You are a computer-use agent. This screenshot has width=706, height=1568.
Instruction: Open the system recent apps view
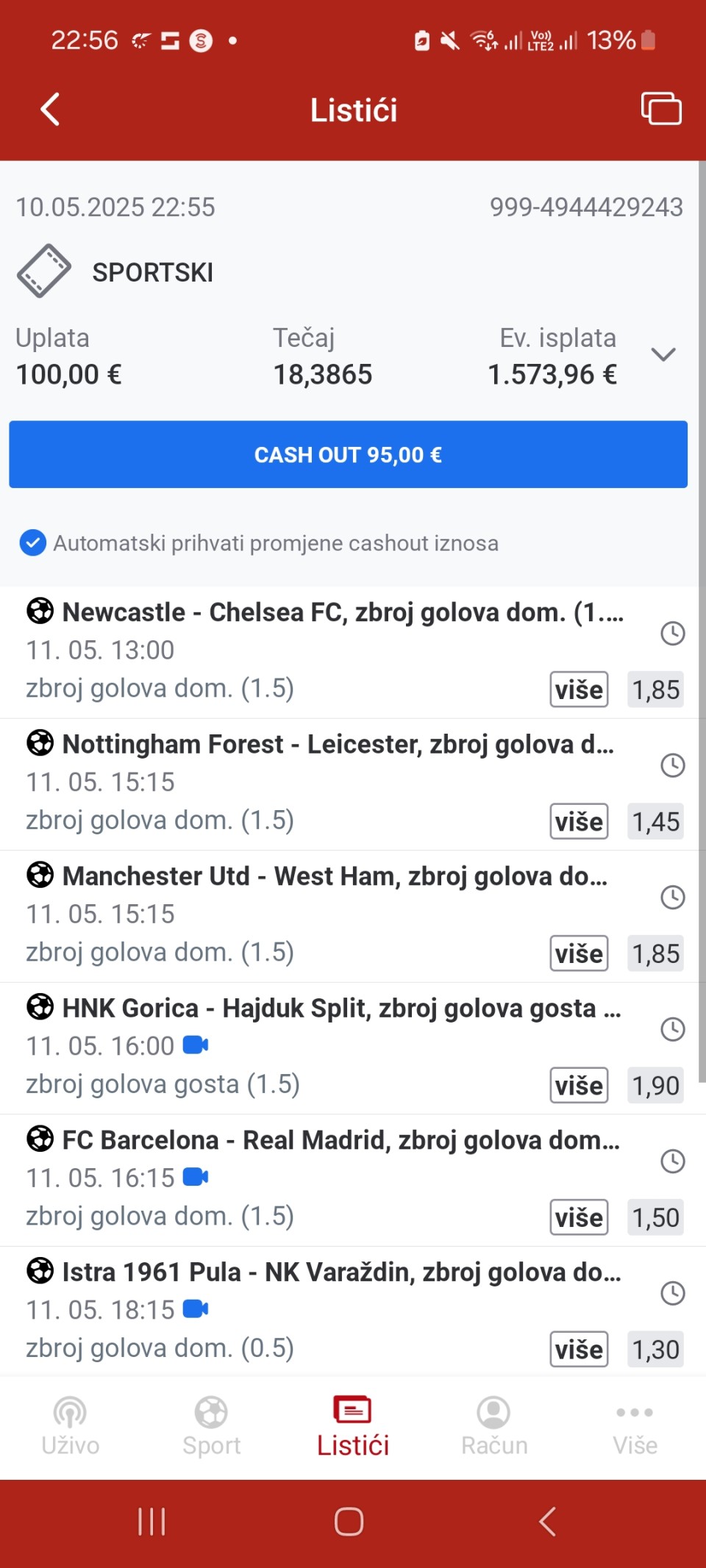tap(151, 1522)
